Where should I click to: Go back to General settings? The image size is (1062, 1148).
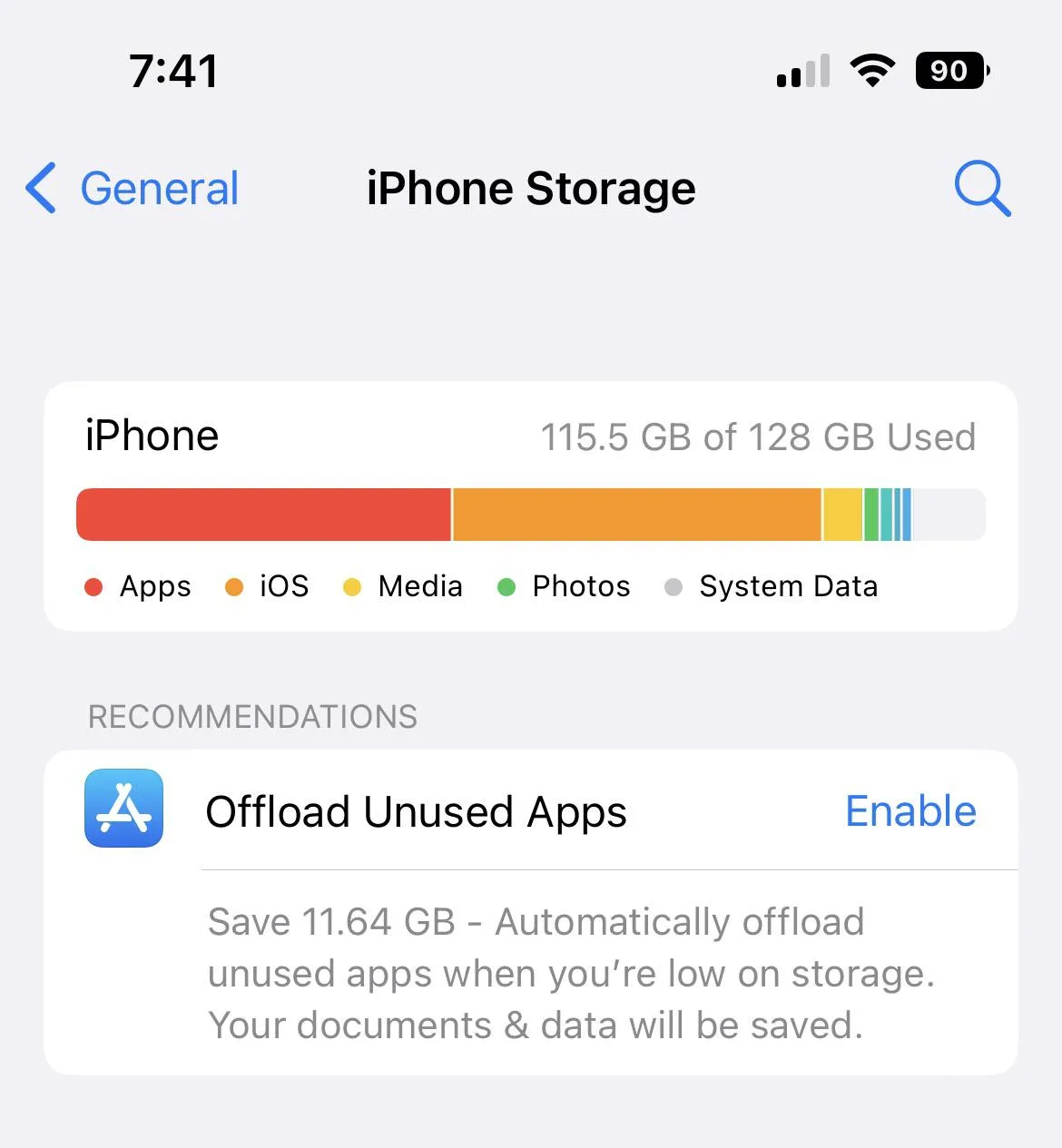133,189
